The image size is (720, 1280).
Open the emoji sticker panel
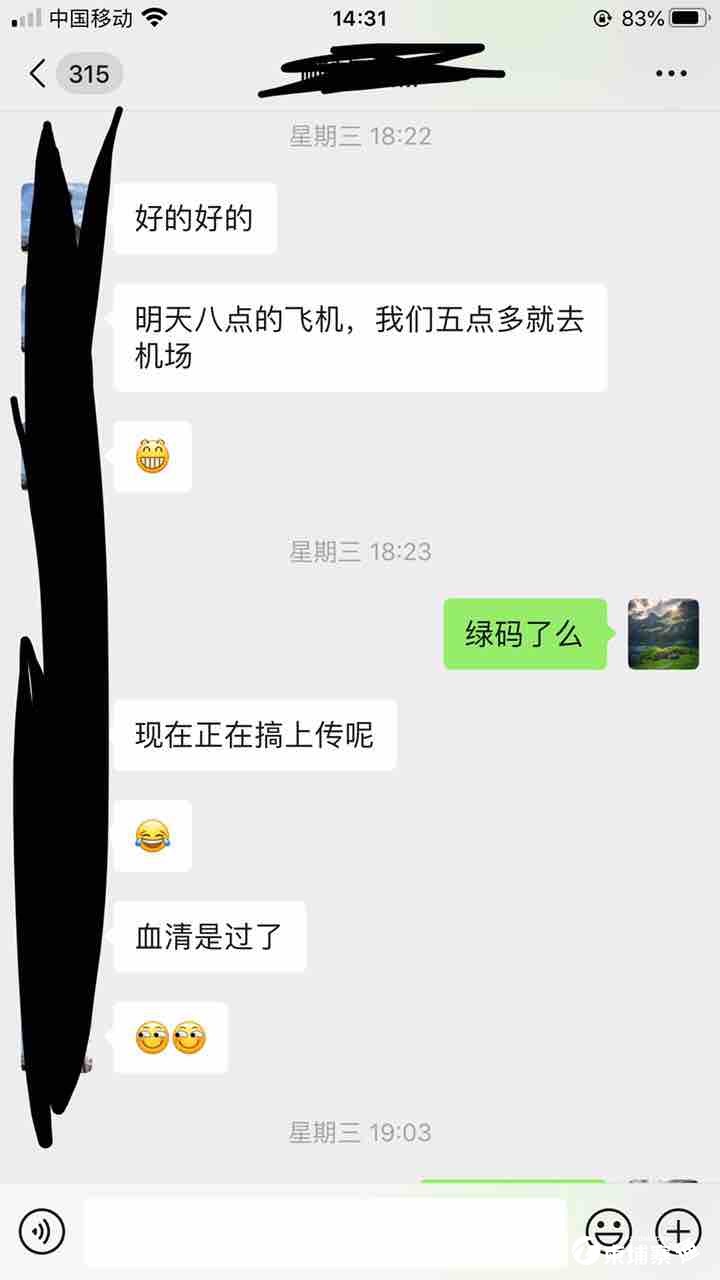pyautogui.click(x=608, y=1230)
